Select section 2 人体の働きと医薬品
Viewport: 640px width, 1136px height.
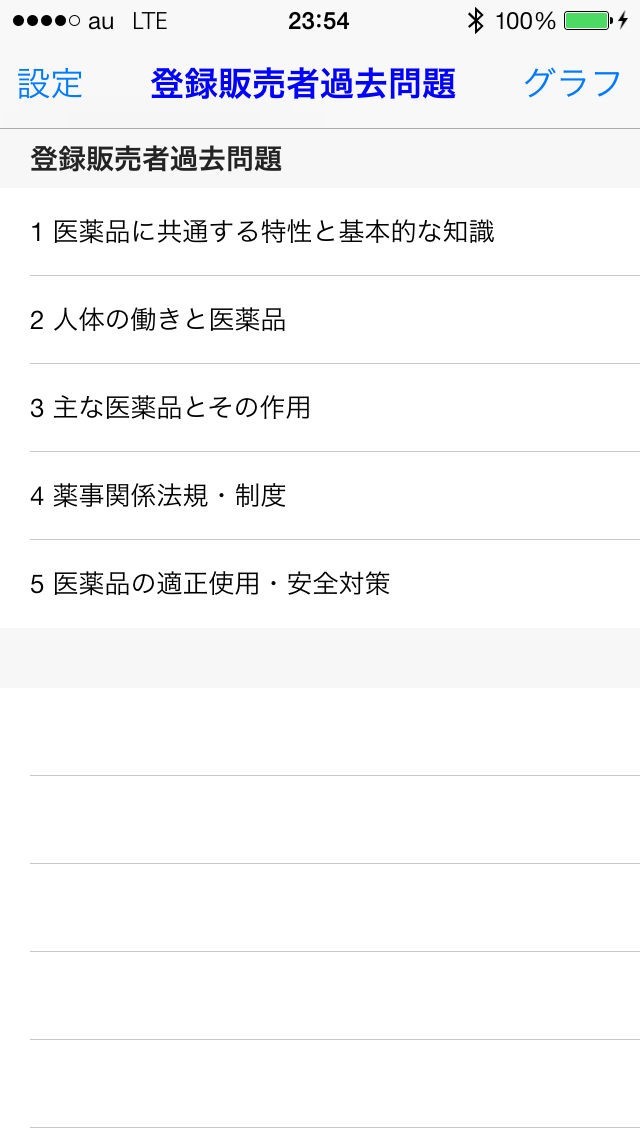(x=320, y=320)
